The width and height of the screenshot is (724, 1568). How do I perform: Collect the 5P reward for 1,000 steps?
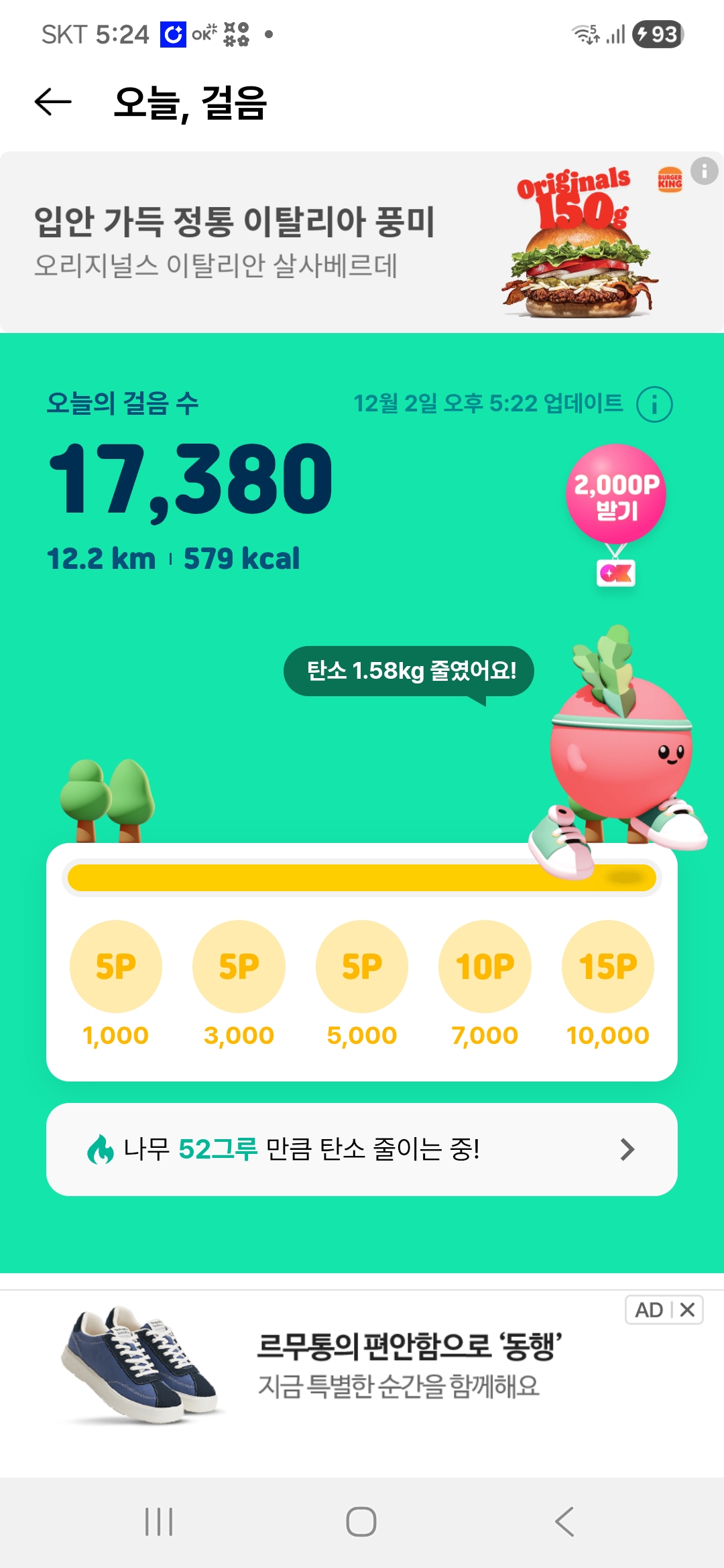116,966
